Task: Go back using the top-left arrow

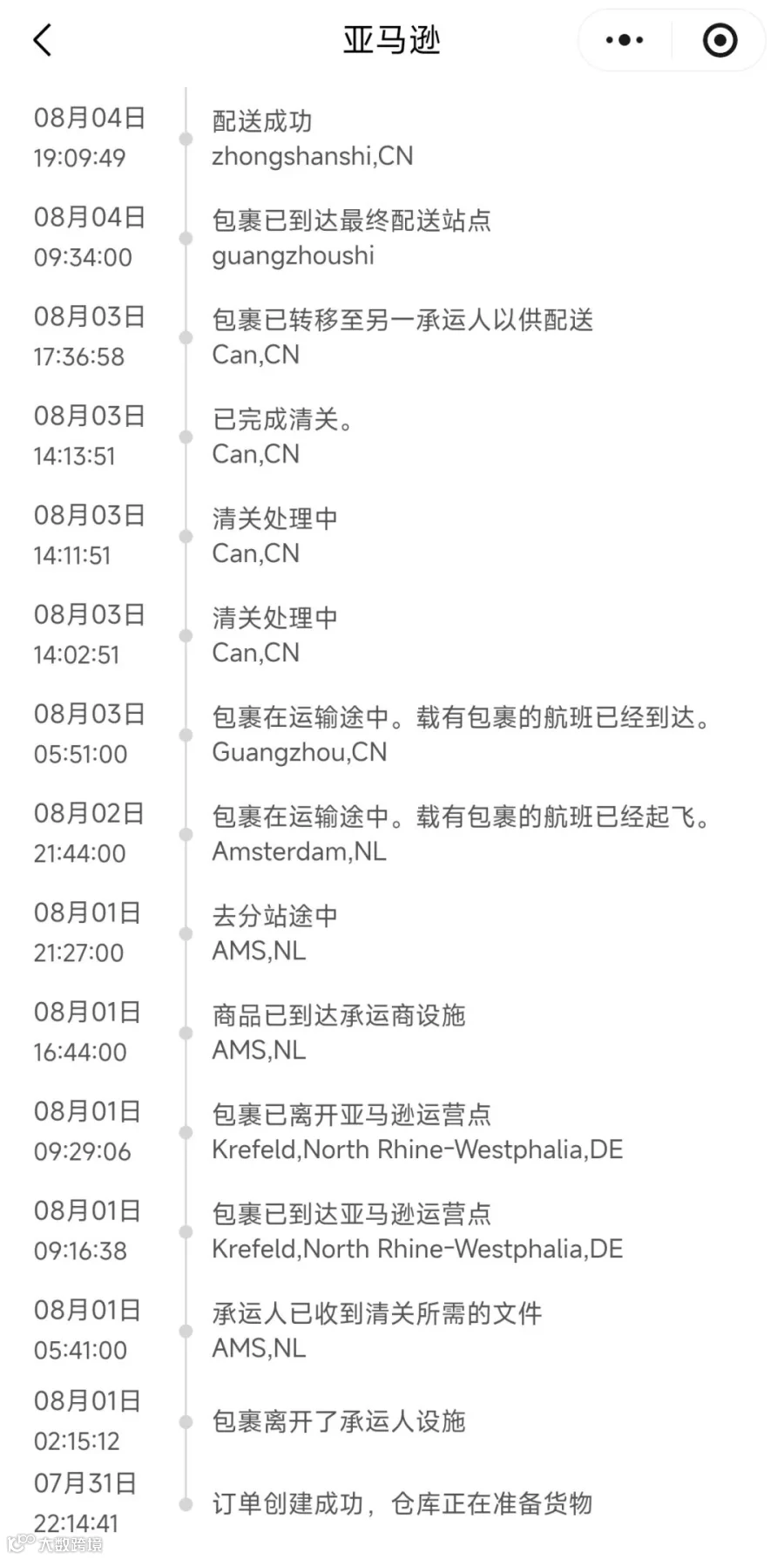Action: (x=43, y=40)
